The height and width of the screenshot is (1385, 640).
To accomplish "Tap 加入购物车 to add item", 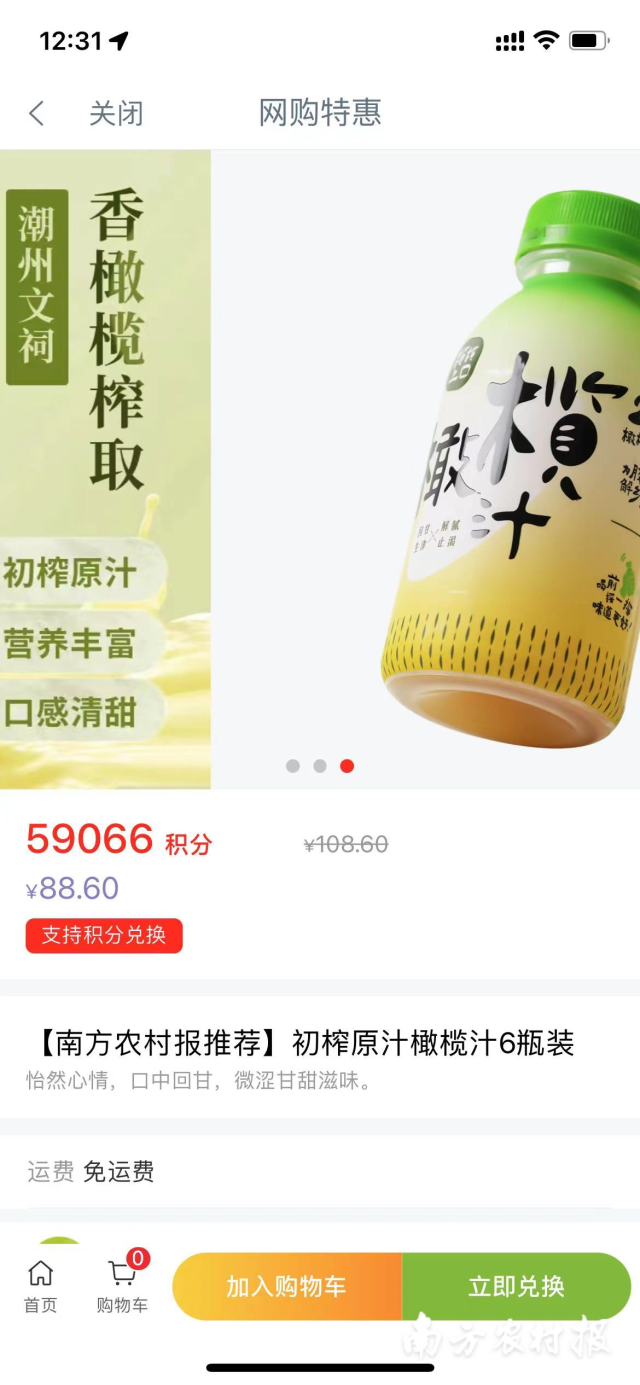I will (287, 1286).
